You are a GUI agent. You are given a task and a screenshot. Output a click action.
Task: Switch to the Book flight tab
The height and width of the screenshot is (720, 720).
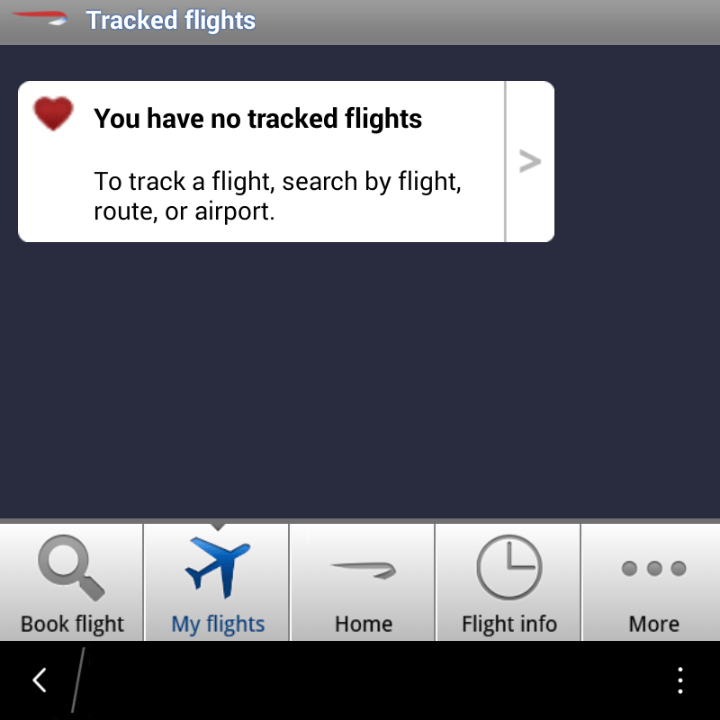tap(72, 583)
